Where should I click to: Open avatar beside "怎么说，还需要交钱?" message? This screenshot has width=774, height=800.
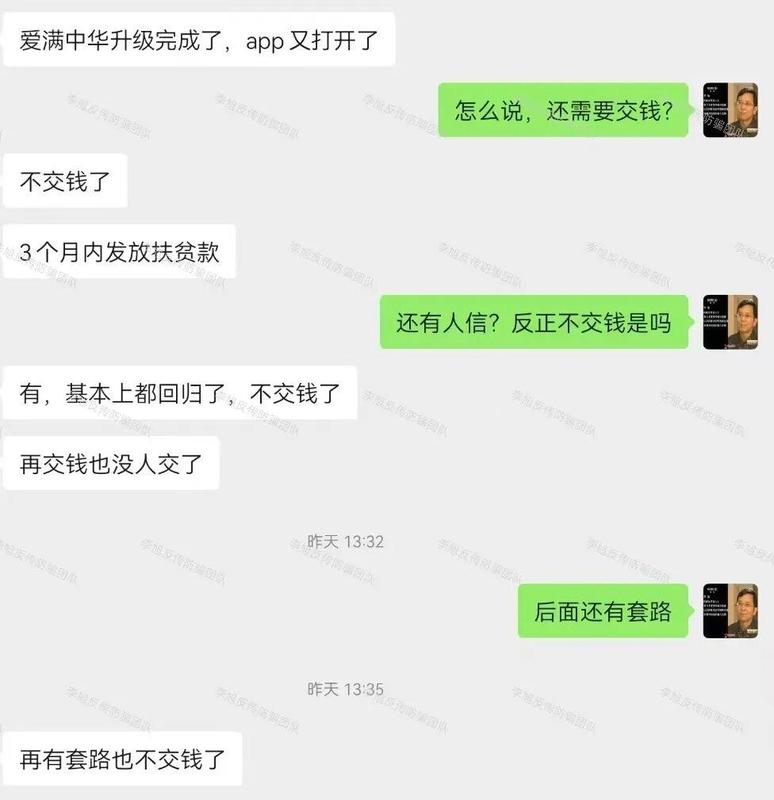pos(730,110)
